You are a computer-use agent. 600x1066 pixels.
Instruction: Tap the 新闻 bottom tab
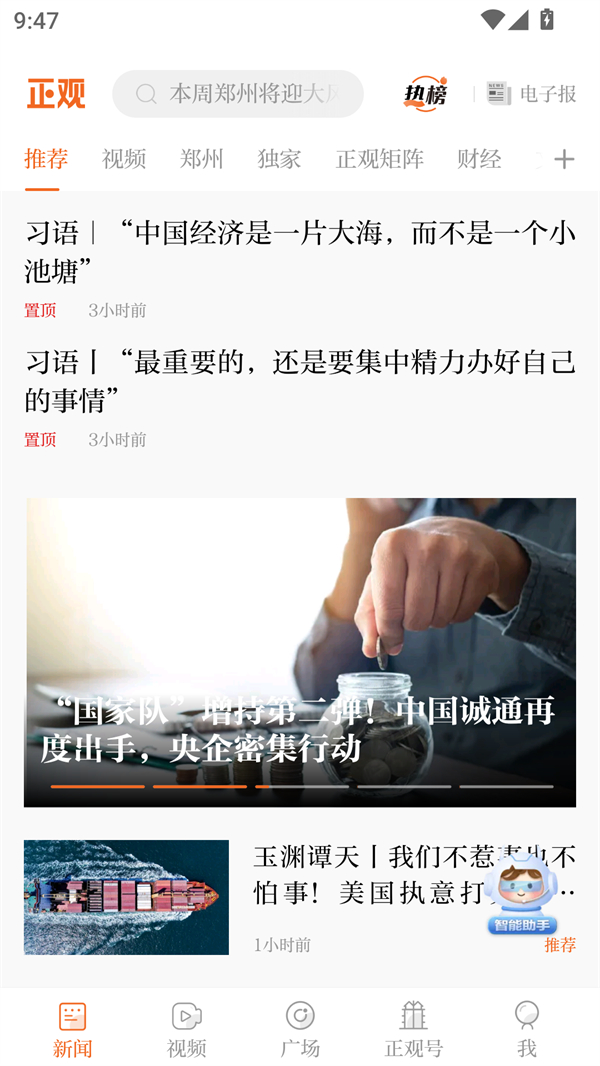point(73,1029)
